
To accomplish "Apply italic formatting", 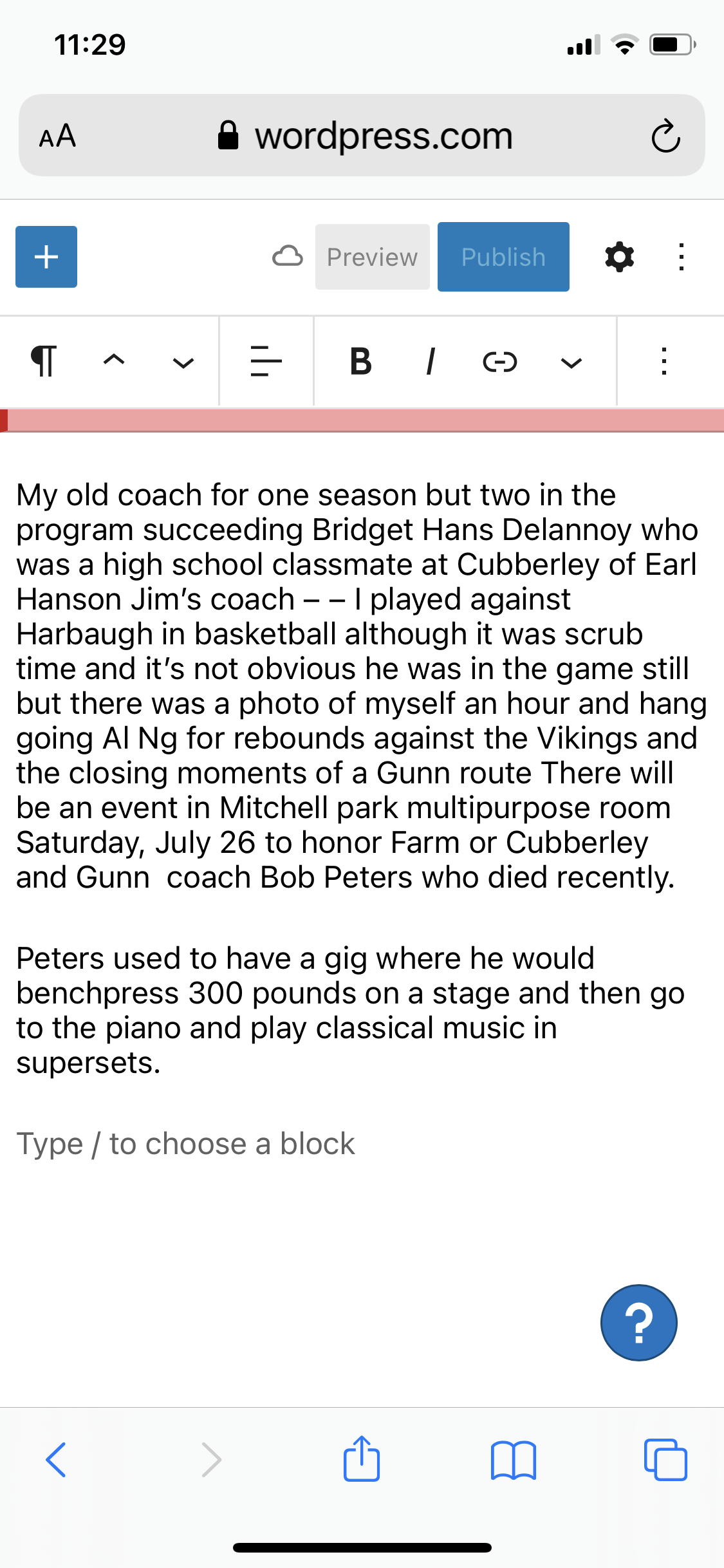I will [x=431, y=361].
